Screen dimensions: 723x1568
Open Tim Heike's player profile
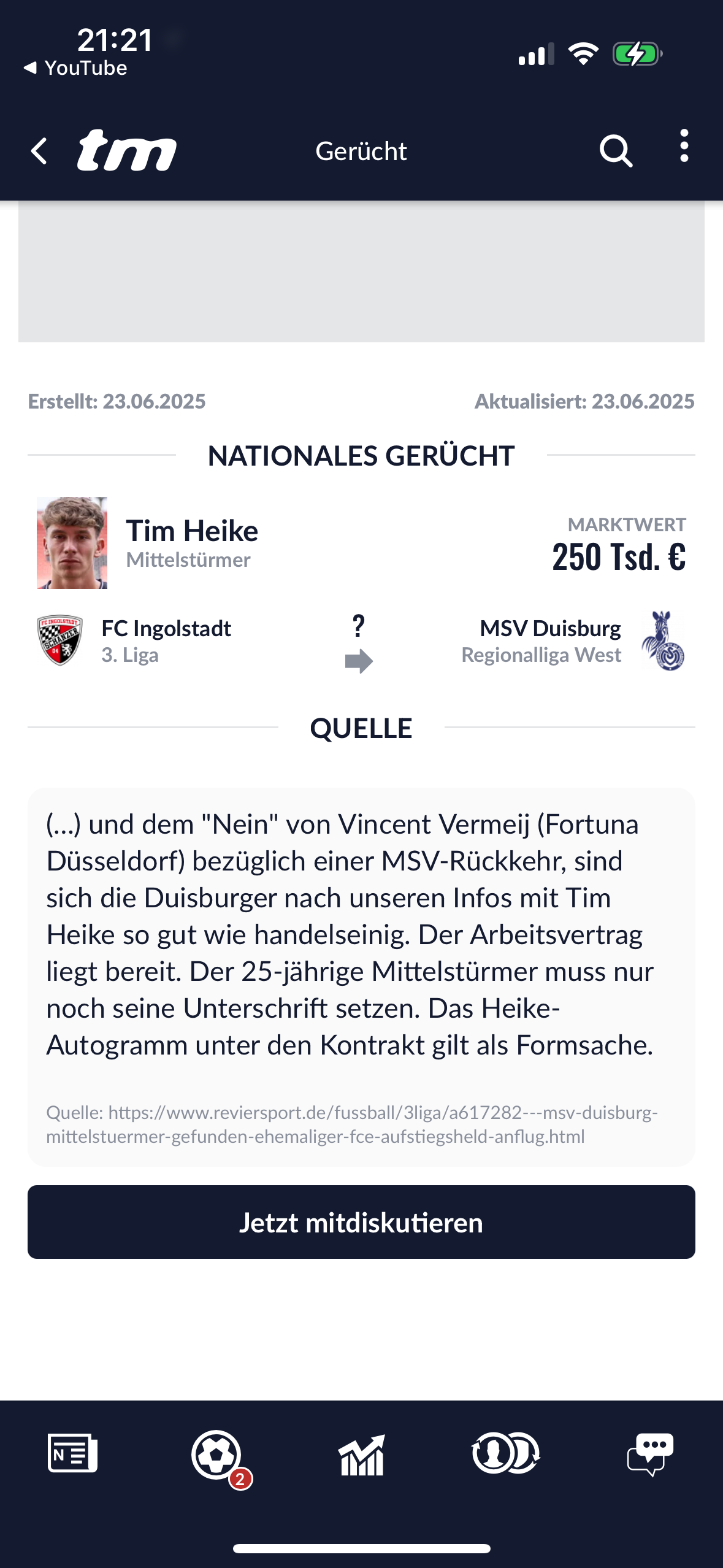tap(191, 531)
